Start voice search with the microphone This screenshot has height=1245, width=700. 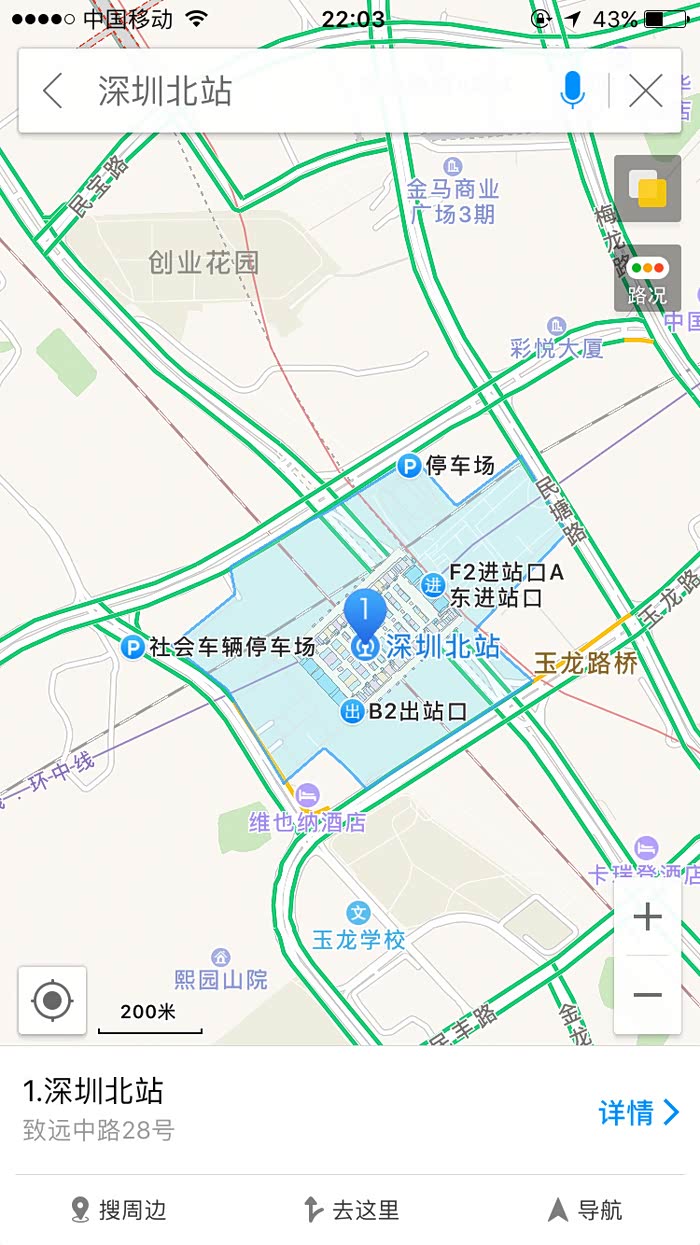pos(572,91)
